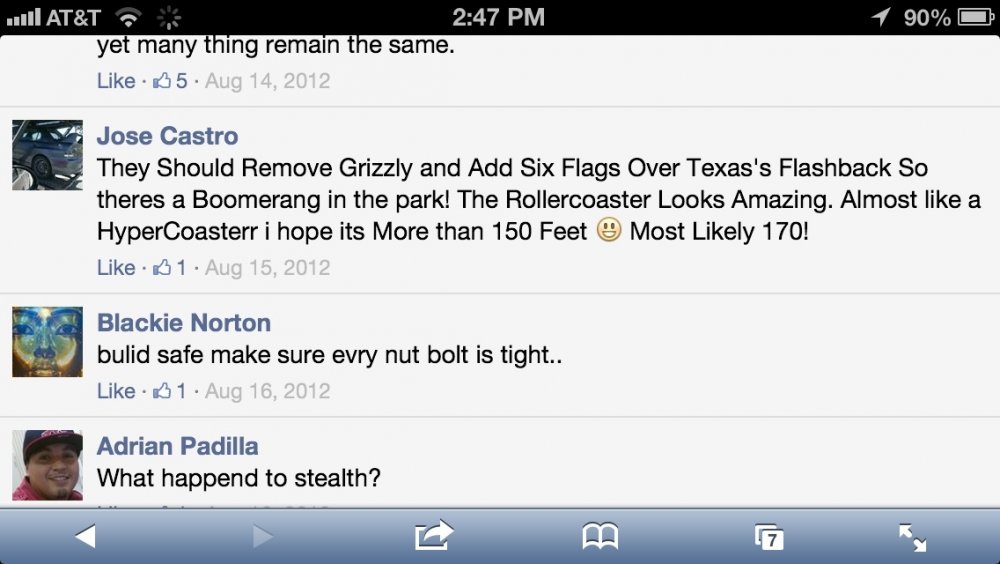This screenshot has height=564, width=1000.
Task: Like Jose Castro's comment
Action: (x=116, y=268)
